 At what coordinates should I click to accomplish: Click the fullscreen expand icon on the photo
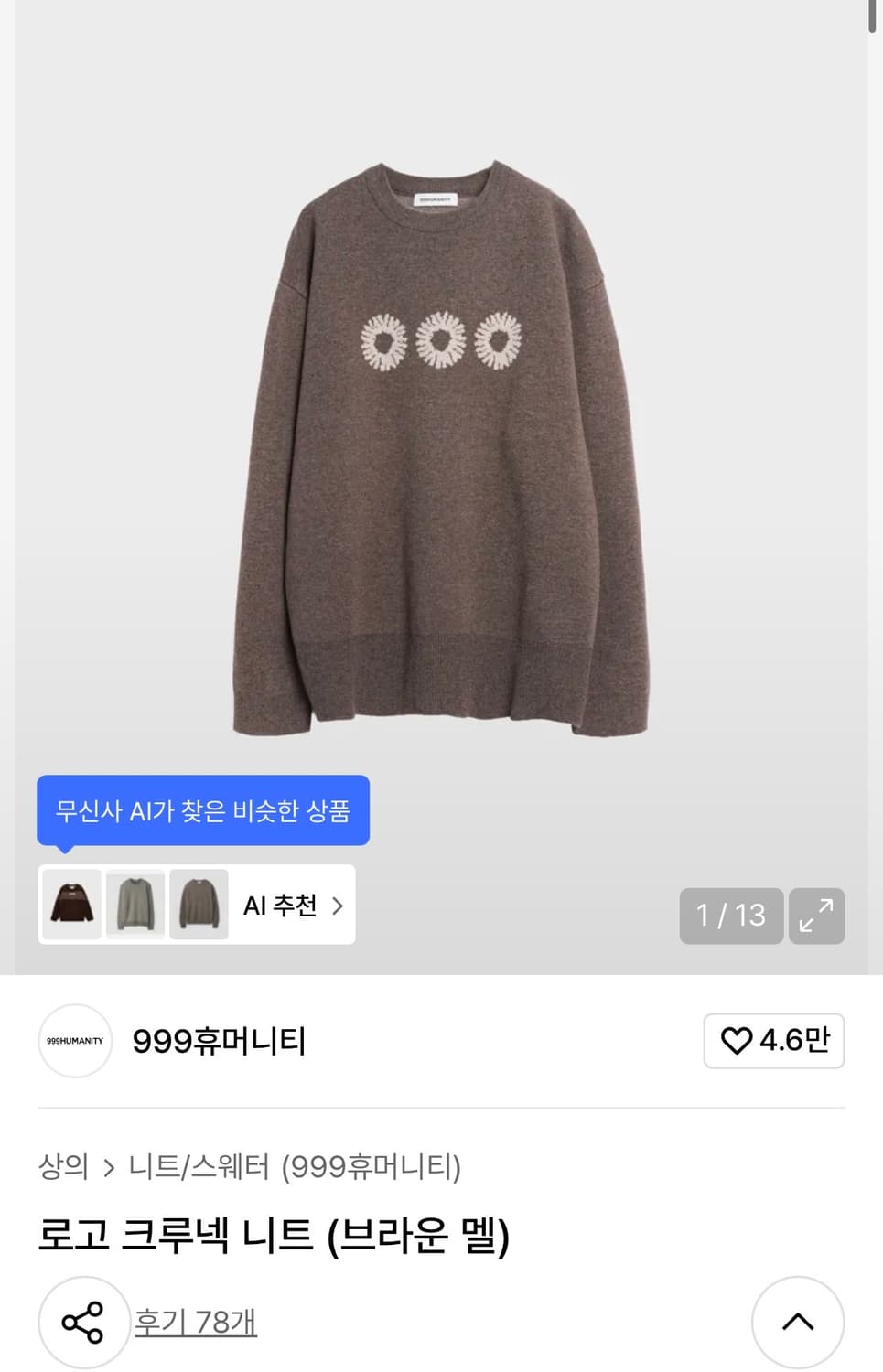815,916
